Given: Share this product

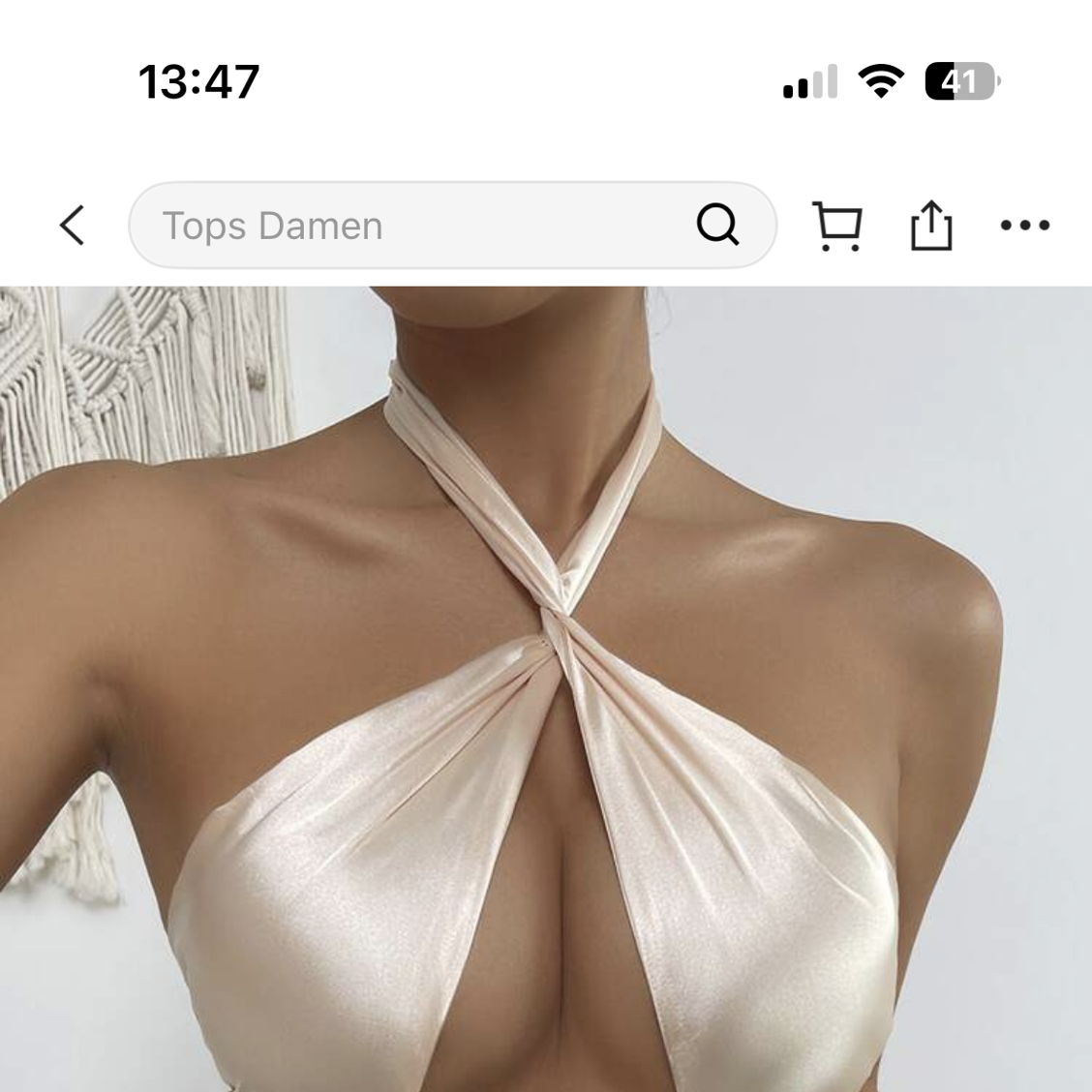Looking at the screenshot, I should tap(931, 226).
